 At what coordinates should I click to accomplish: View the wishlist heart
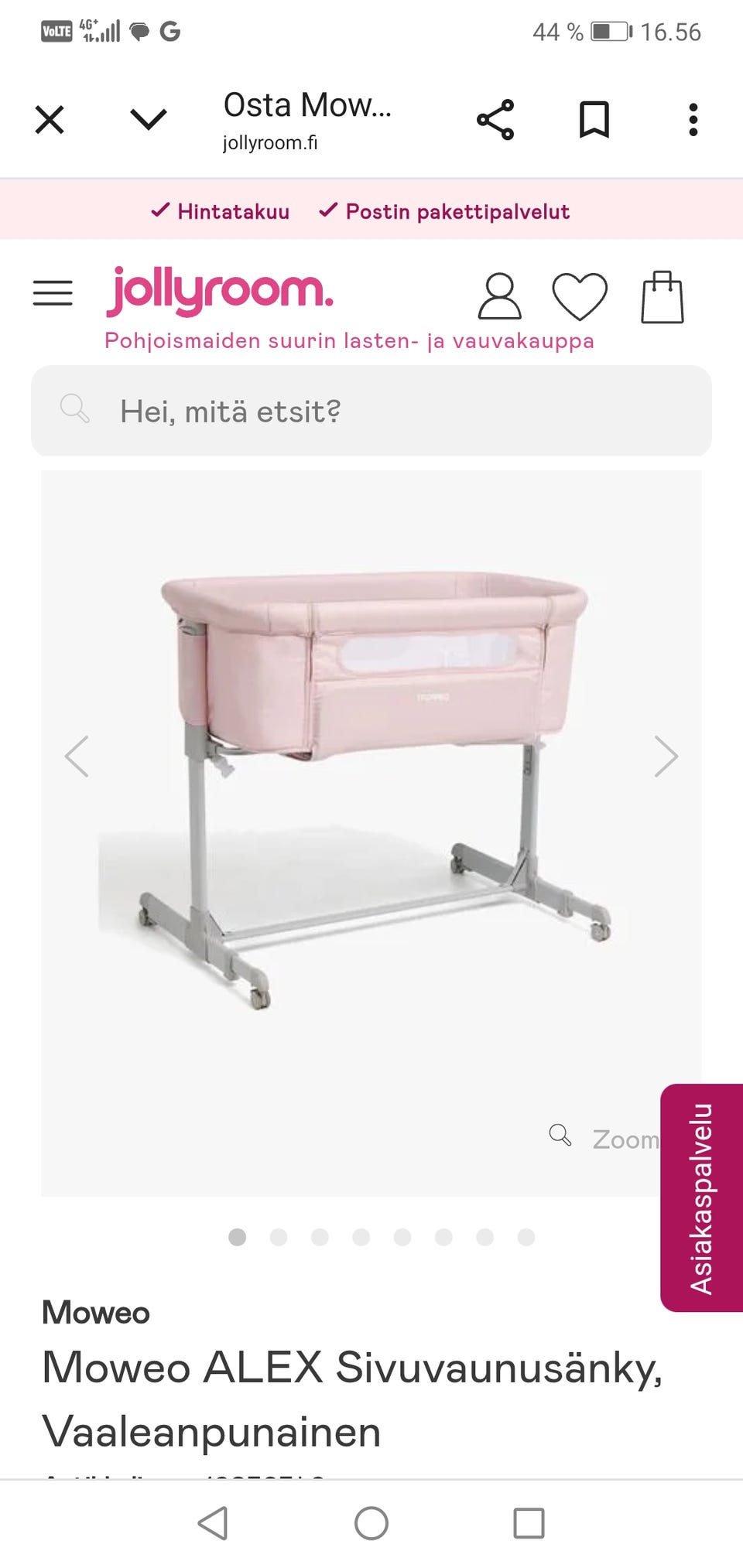click(580, 296)
